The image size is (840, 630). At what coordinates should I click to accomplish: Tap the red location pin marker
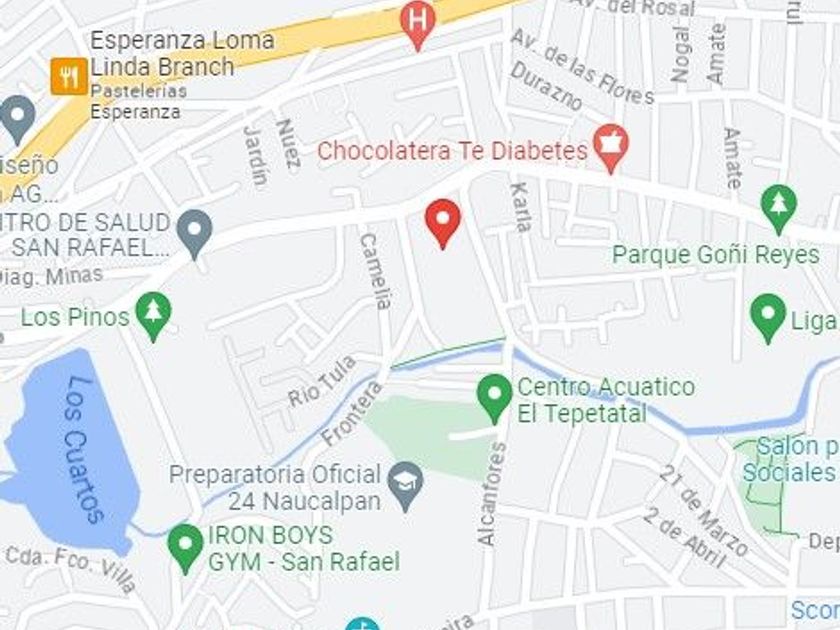(442, 223)
